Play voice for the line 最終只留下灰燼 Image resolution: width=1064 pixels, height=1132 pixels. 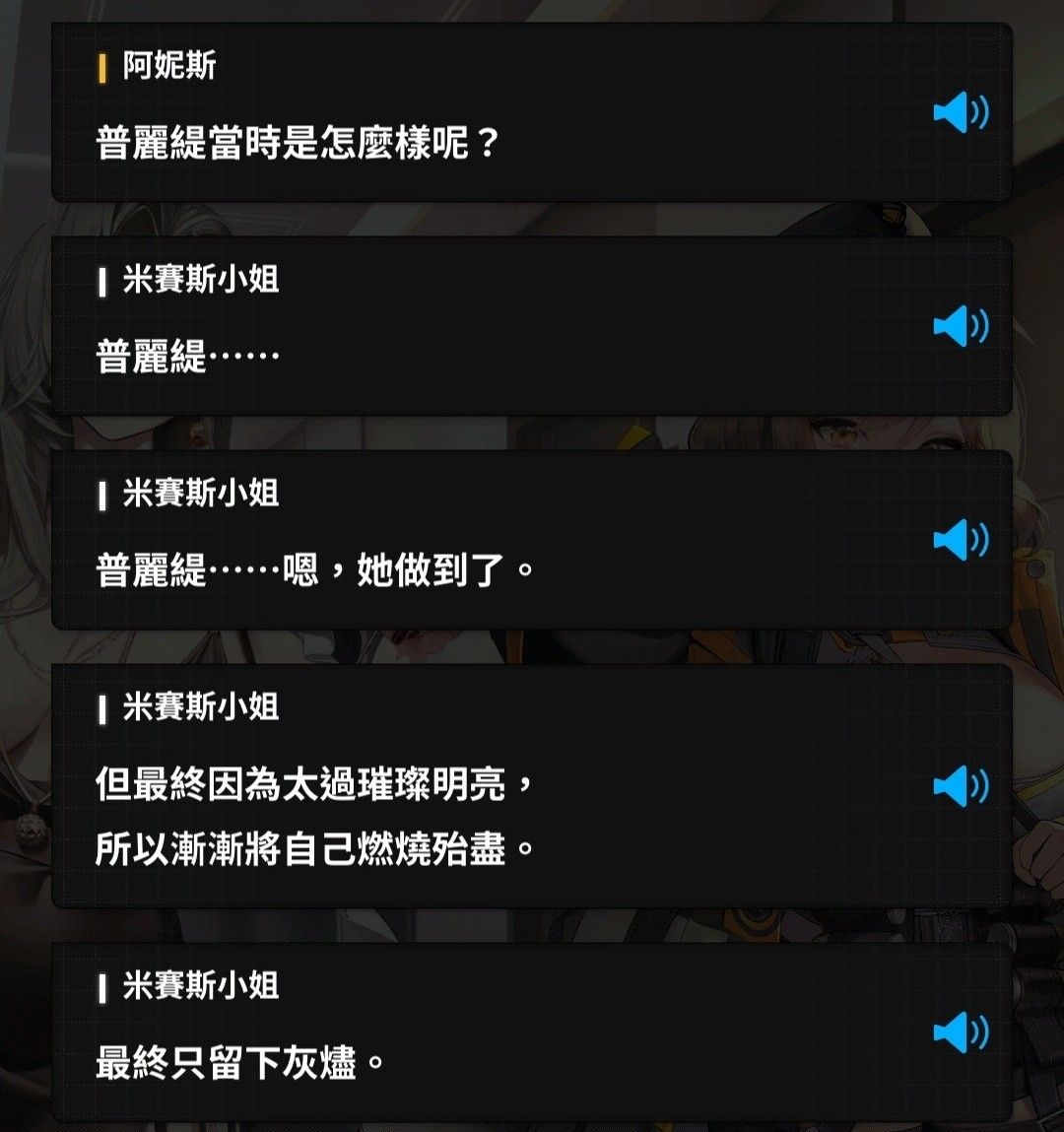(x=960, y=1032)
